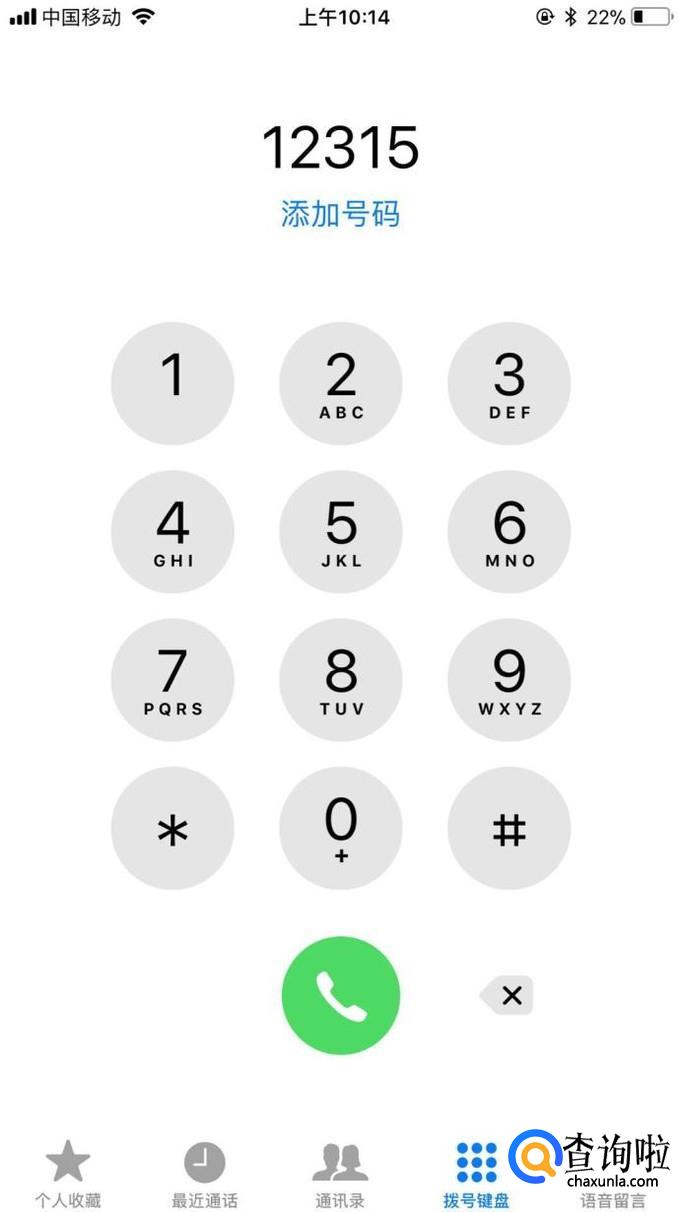Screen dimensions: 682x1212
Task: Enter digit 8 TUV
Action: click(341, 680)
